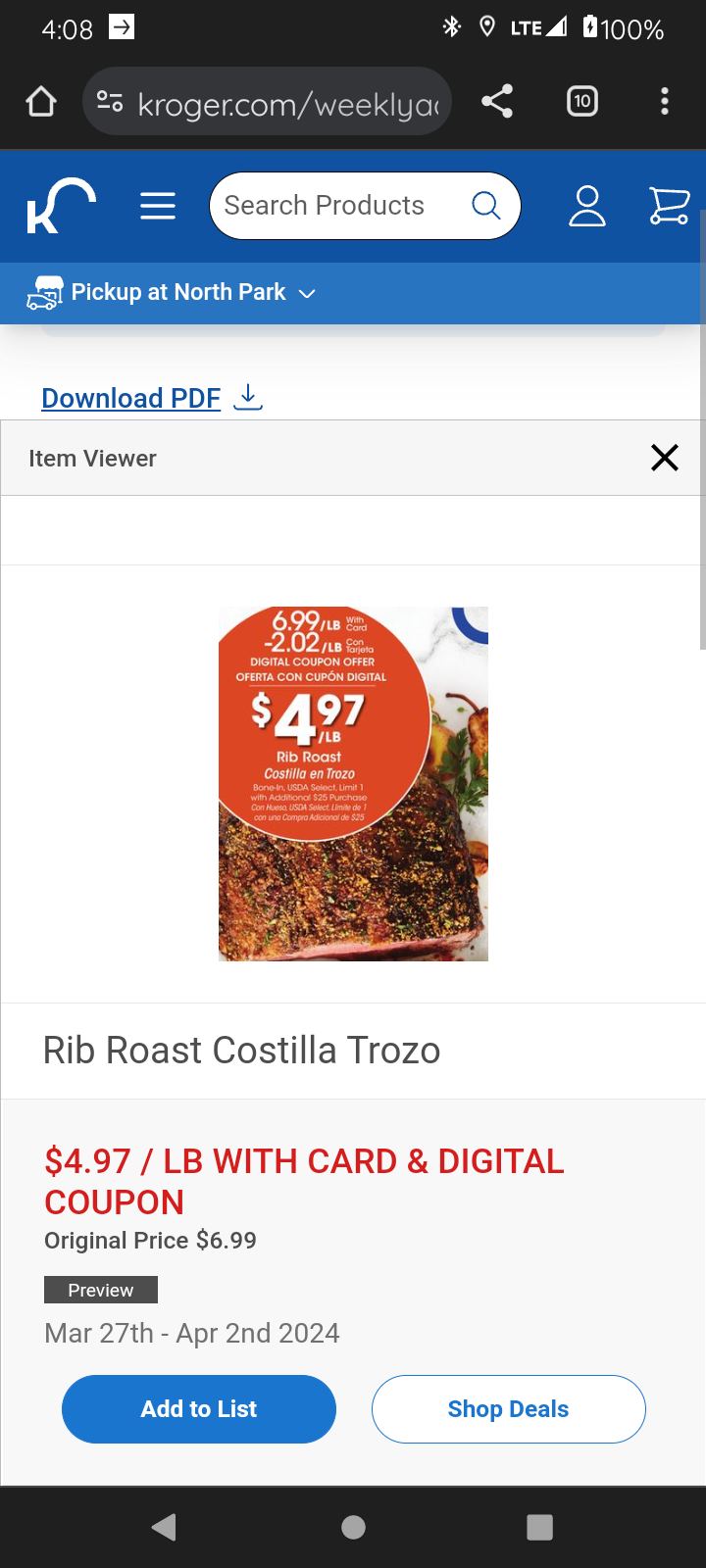This screenshot has height=1568, width=706.
Task: Open the browser overflow menu
Action: click(x=665, y=102)
